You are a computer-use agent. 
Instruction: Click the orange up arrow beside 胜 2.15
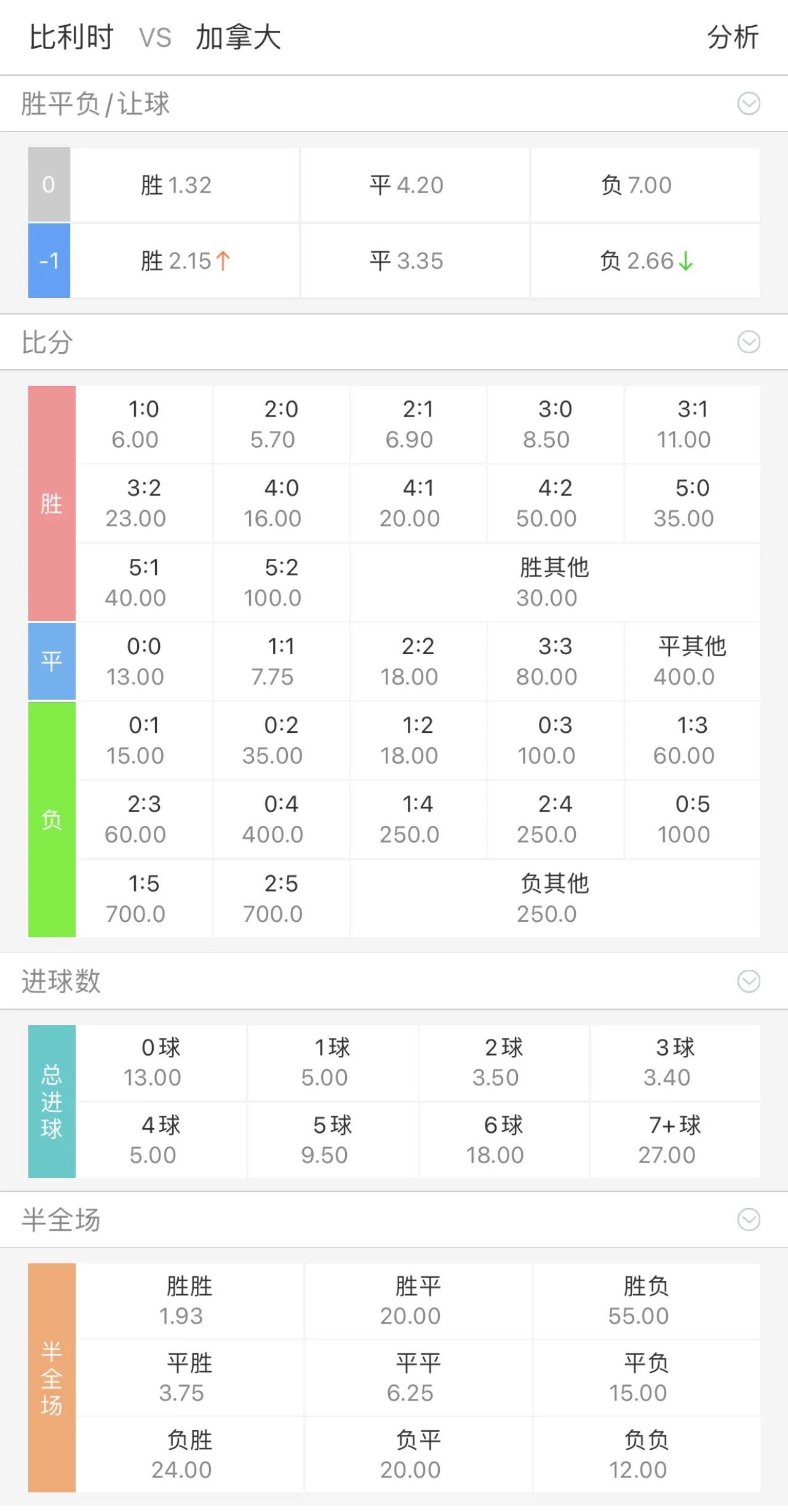click(x=223, y=261)
